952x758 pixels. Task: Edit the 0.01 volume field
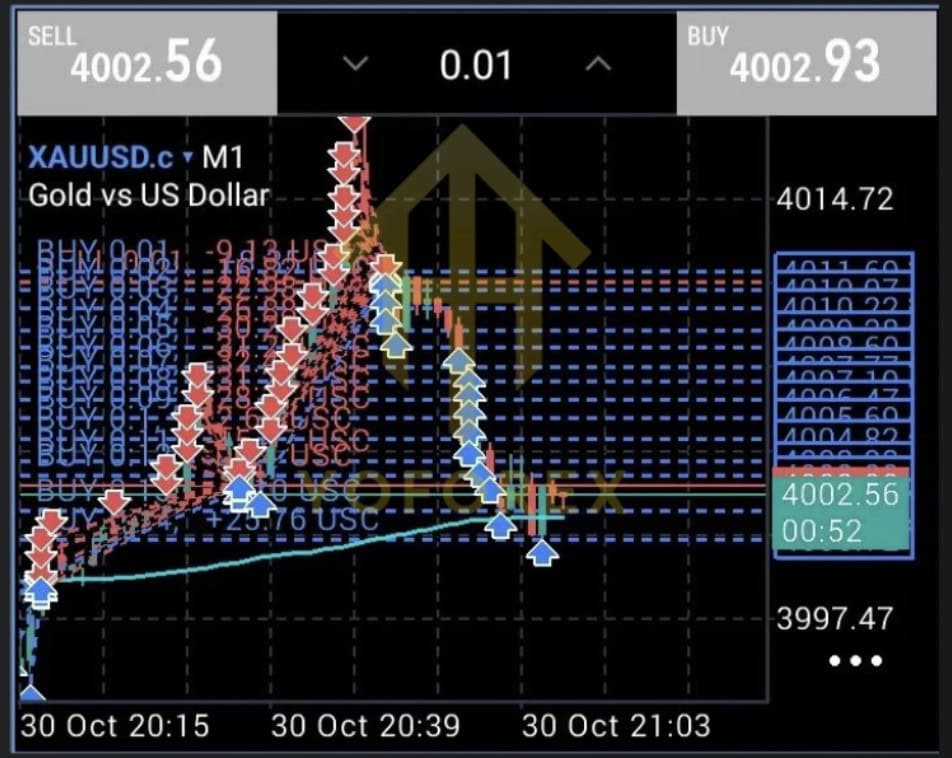(x=476, y=65)
